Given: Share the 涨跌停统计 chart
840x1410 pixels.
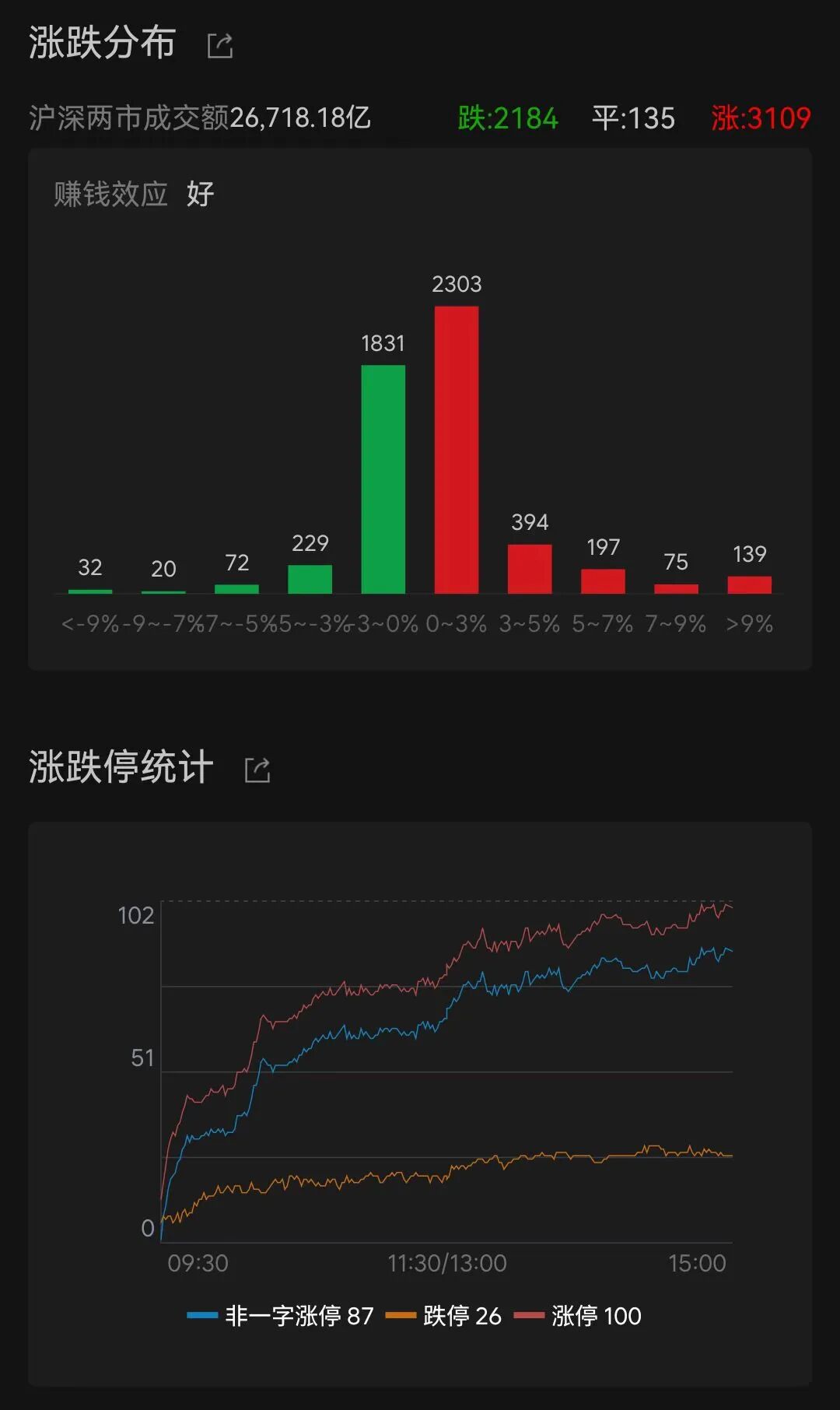Looking at the screenshot, I should pos(257,770).
